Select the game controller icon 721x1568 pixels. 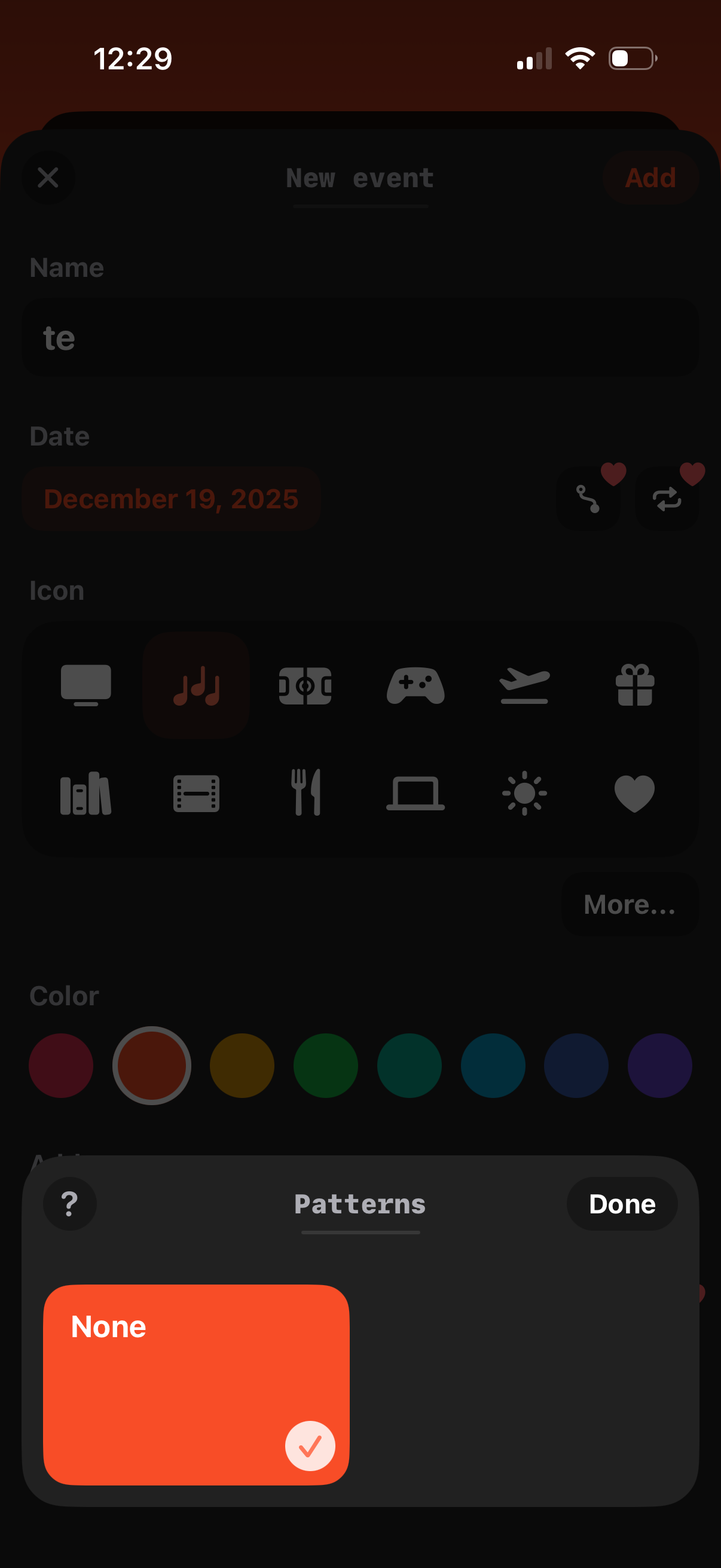coord(416,685)
